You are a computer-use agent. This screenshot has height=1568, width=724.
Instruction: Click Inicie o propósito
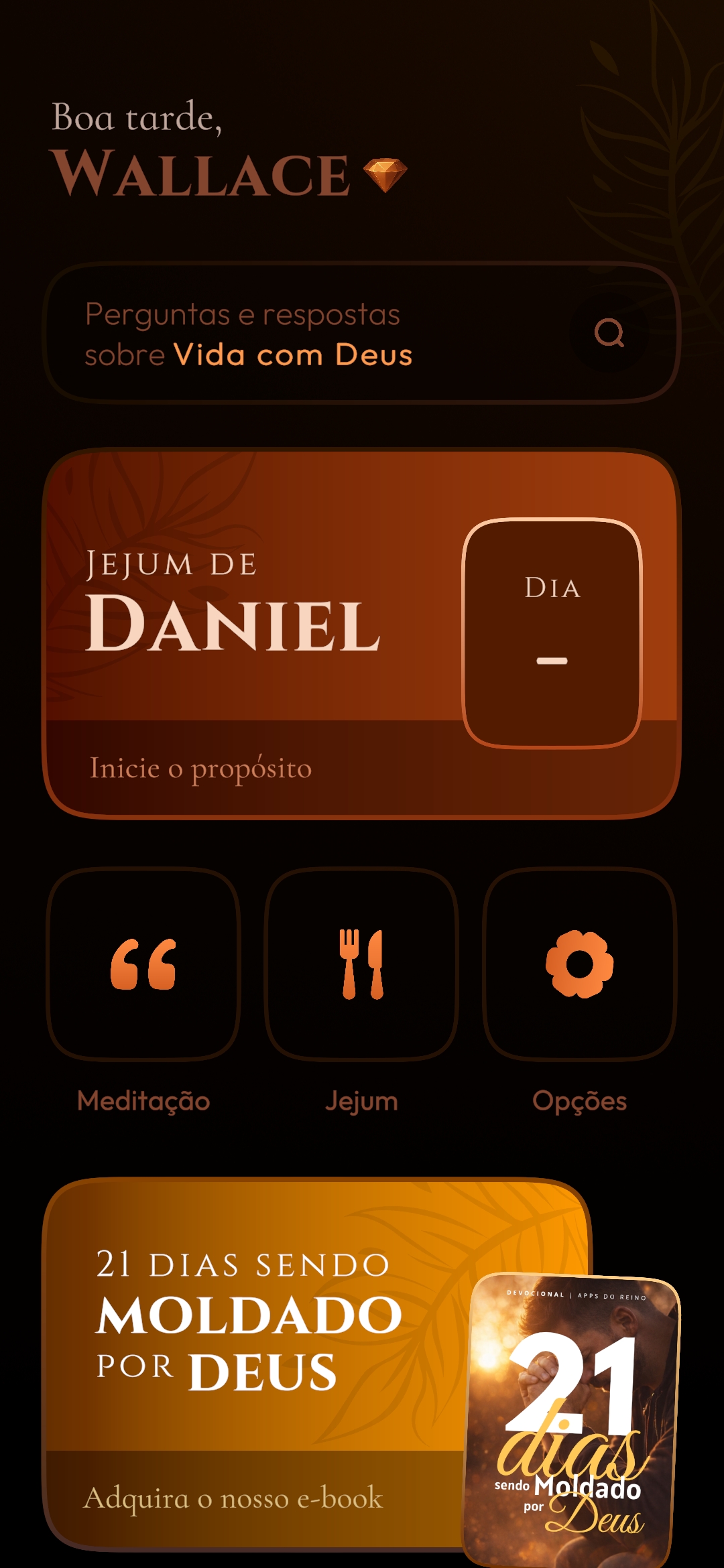[200, 769]
